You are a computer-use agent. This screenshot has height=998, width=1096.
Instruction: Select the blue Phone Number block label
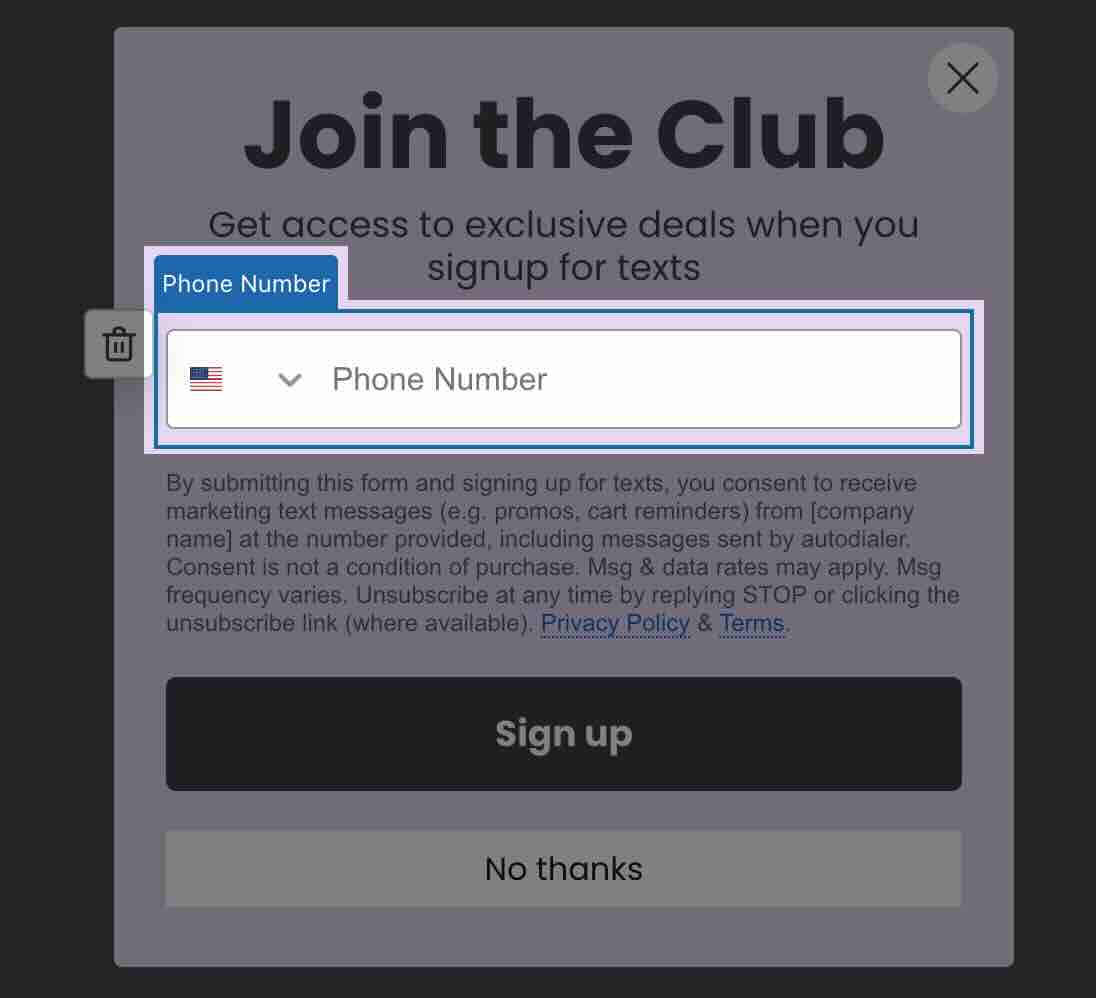pos(246,284)
